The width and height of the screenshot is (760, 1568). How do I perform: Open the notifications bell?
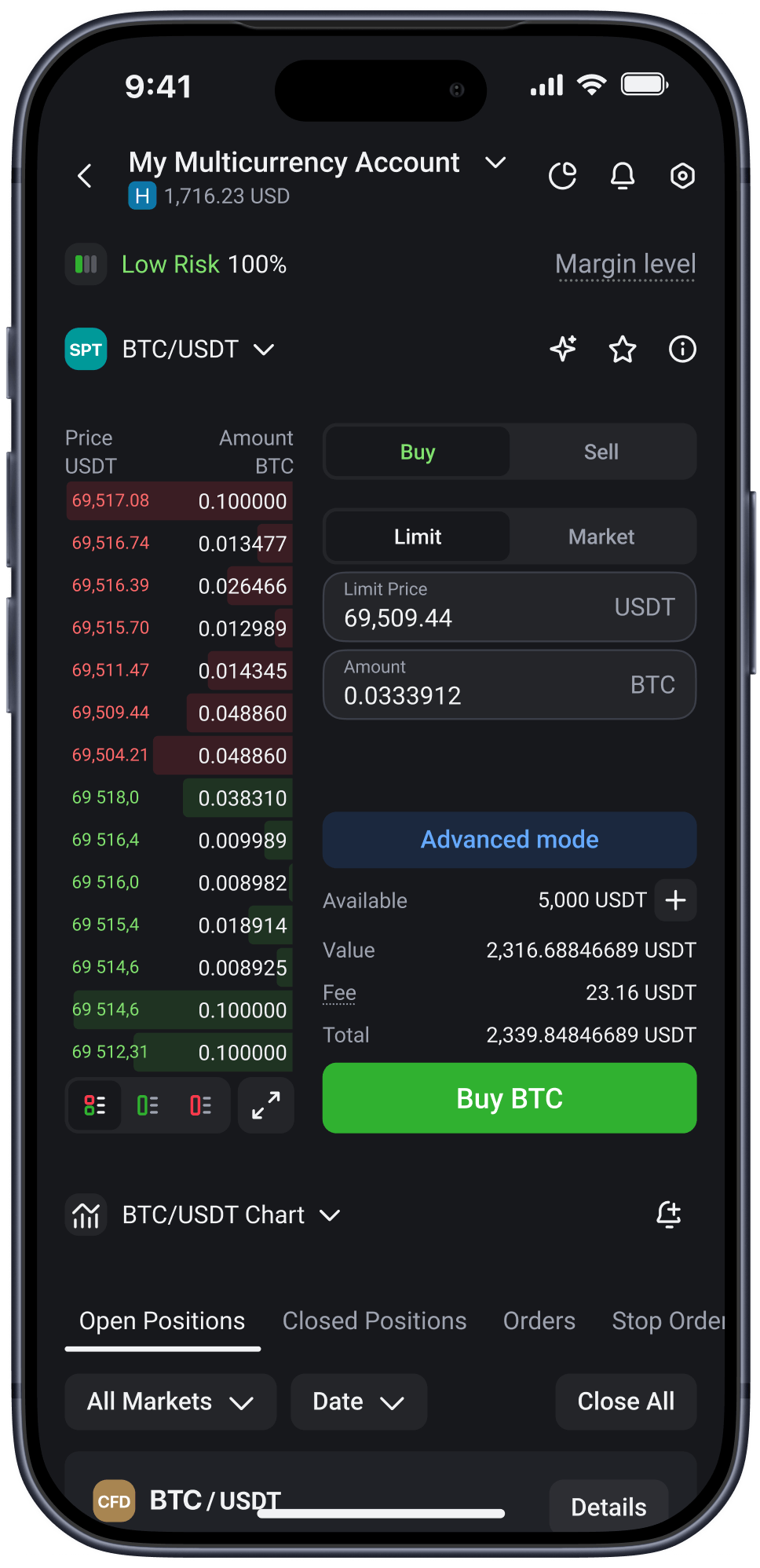623,176
